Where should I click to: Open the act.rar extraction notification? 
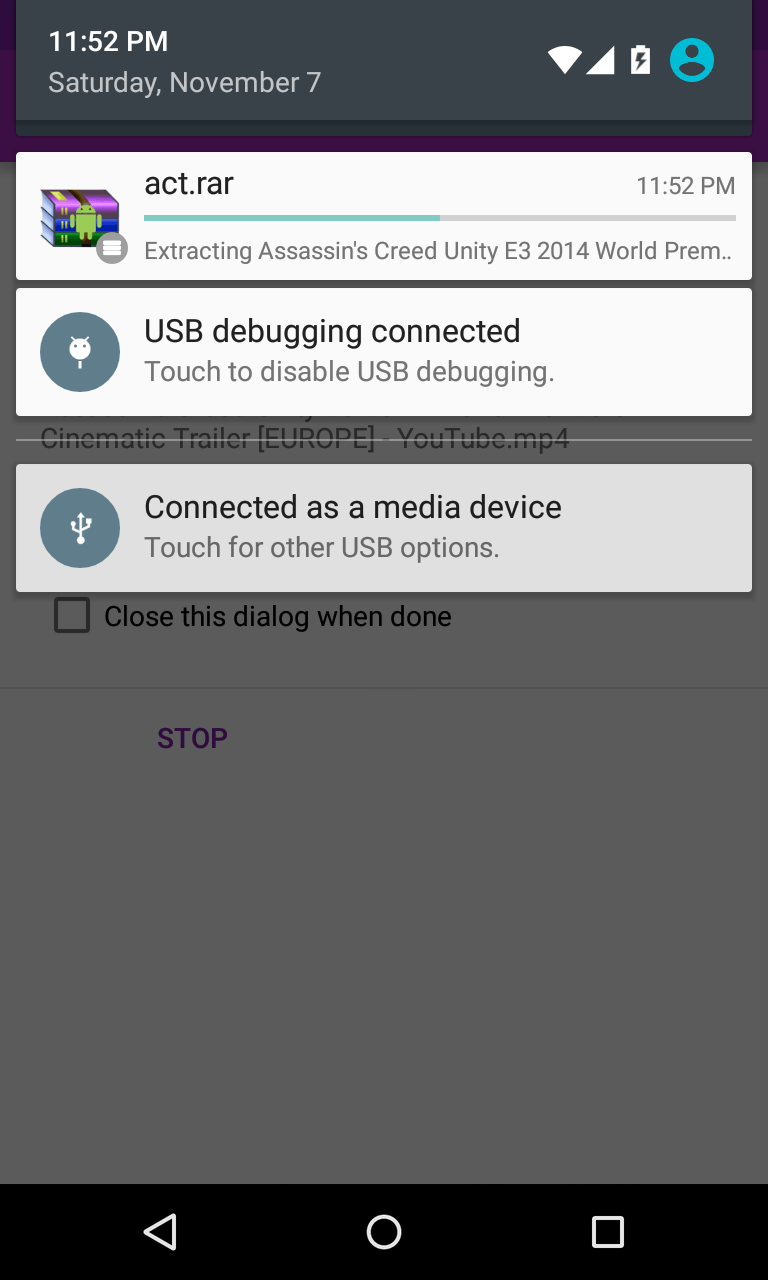(x=384, y=216)
